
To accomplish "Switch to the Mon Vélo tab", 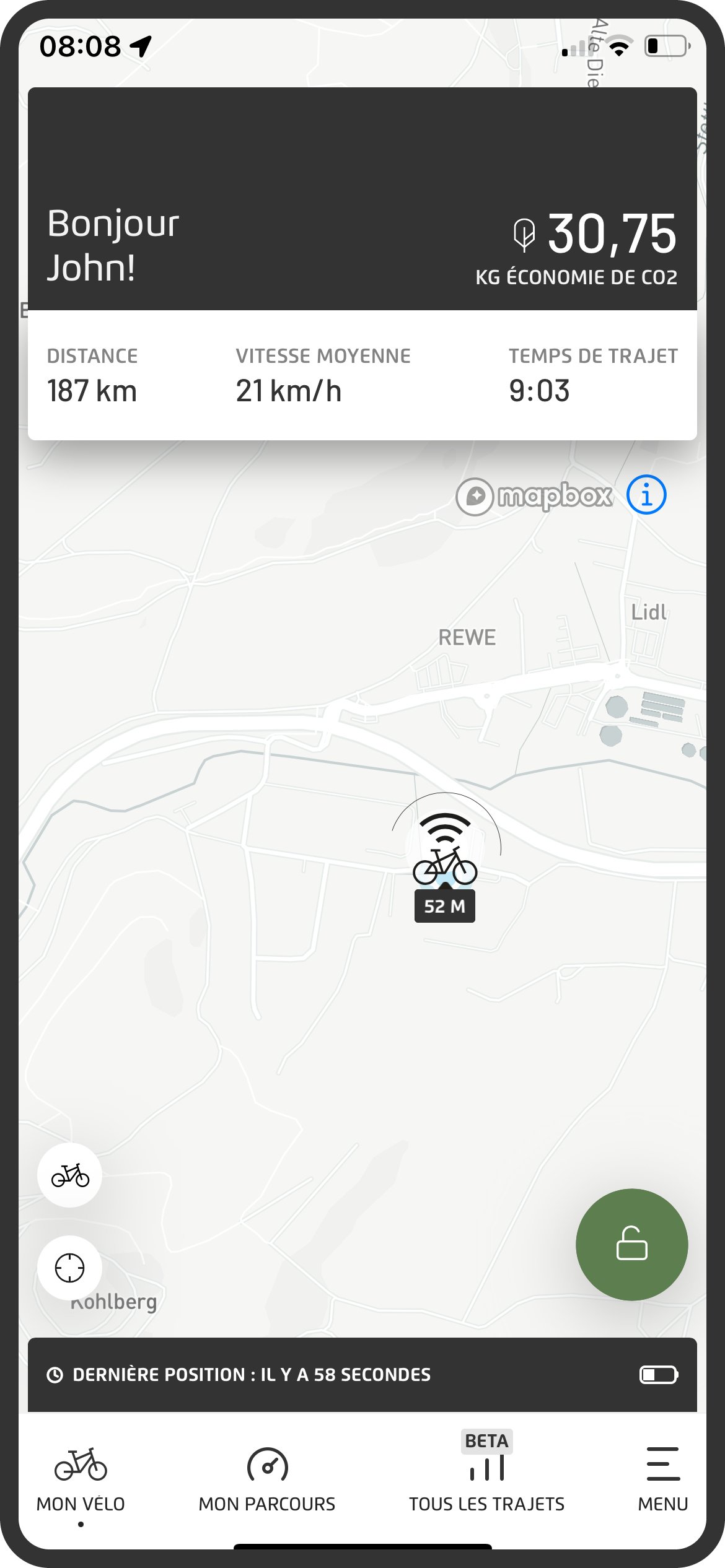I will [x=81, y=1477].
